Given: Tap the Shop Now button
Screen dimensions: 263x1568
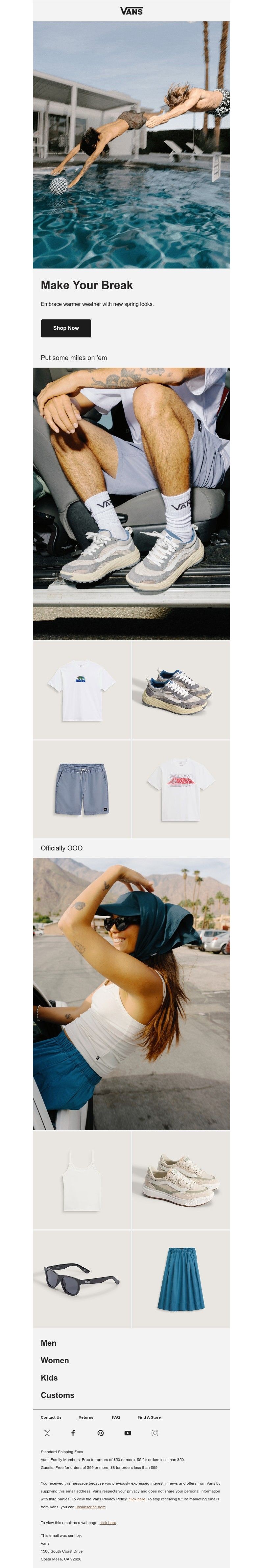Looking at the screenshot, I should click(66, 328).
